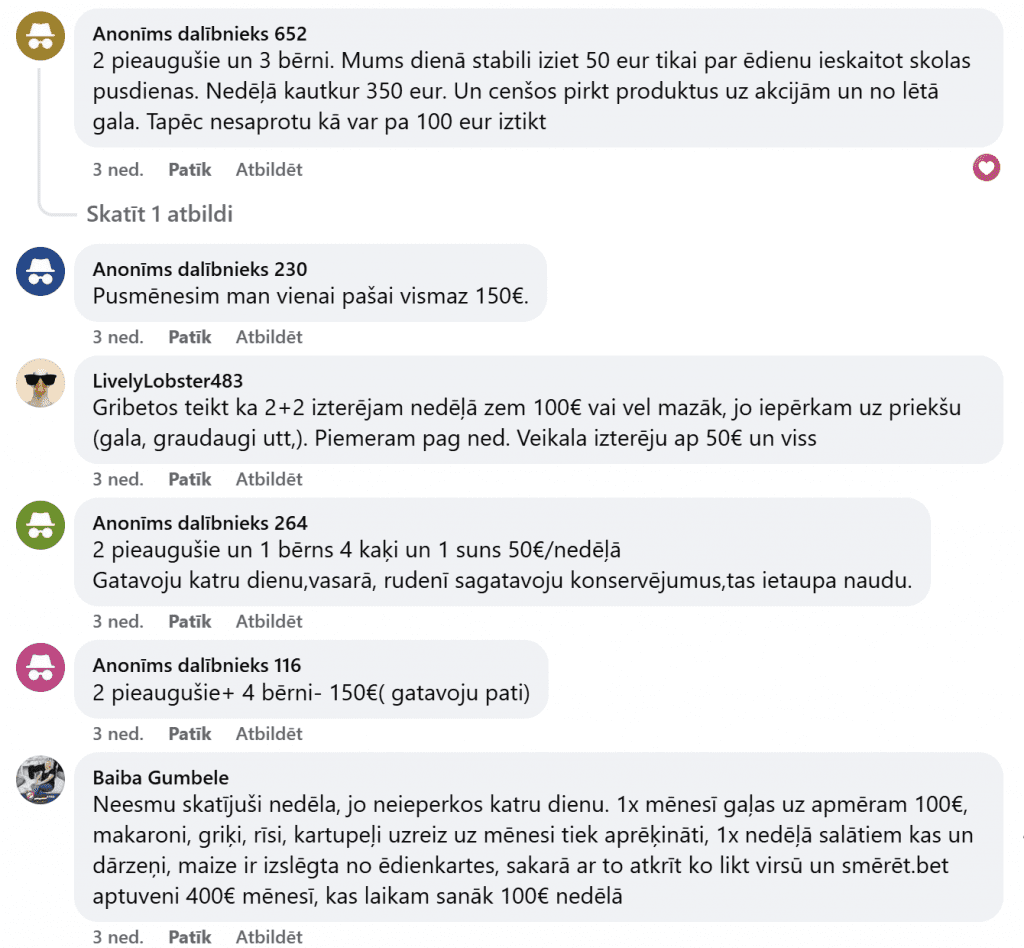Image resolution: width=1024 pixels, height=948 pixels.
Task: Open the heart reaction on the first comment
Action: pyautogui.click(x=986, y=168)
